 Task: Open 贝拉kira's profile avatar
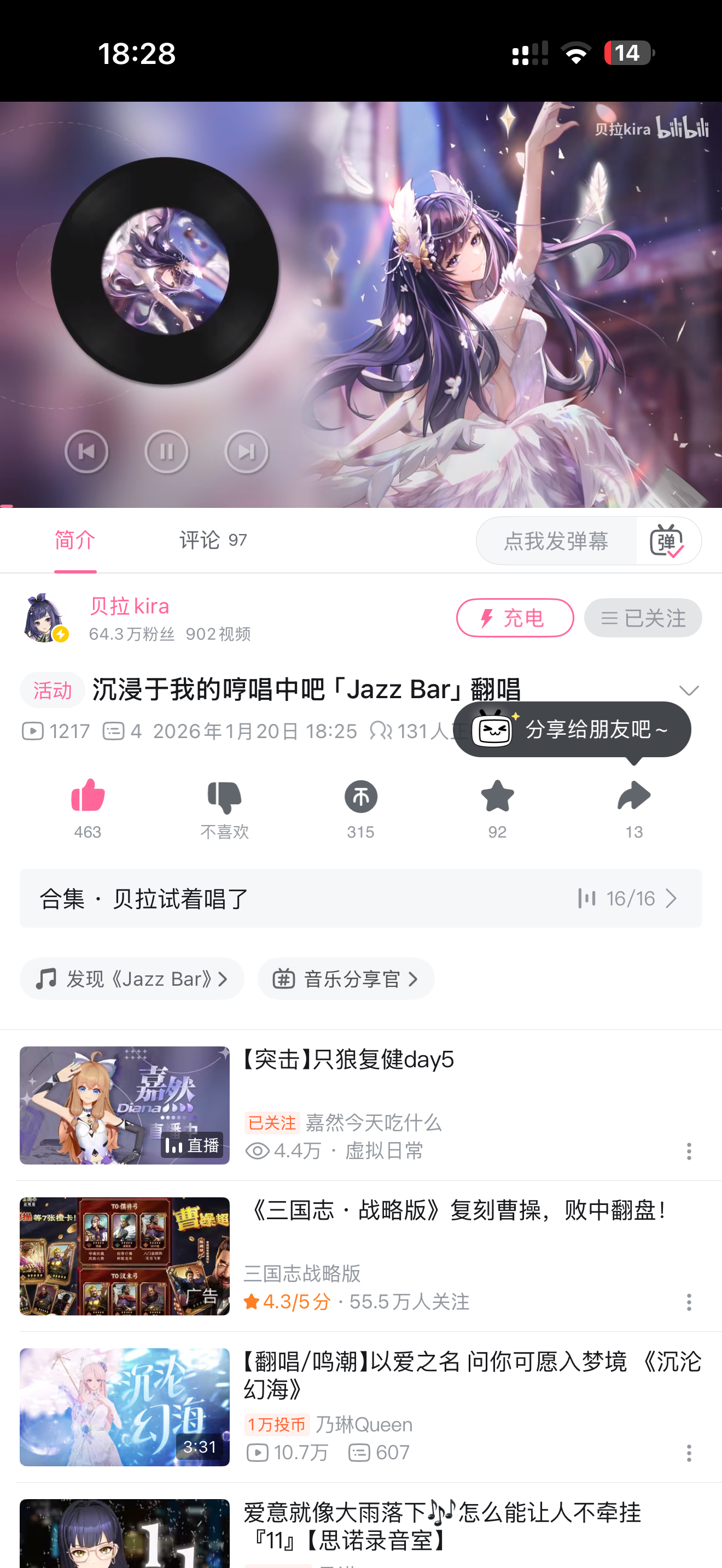click(44, 618)
